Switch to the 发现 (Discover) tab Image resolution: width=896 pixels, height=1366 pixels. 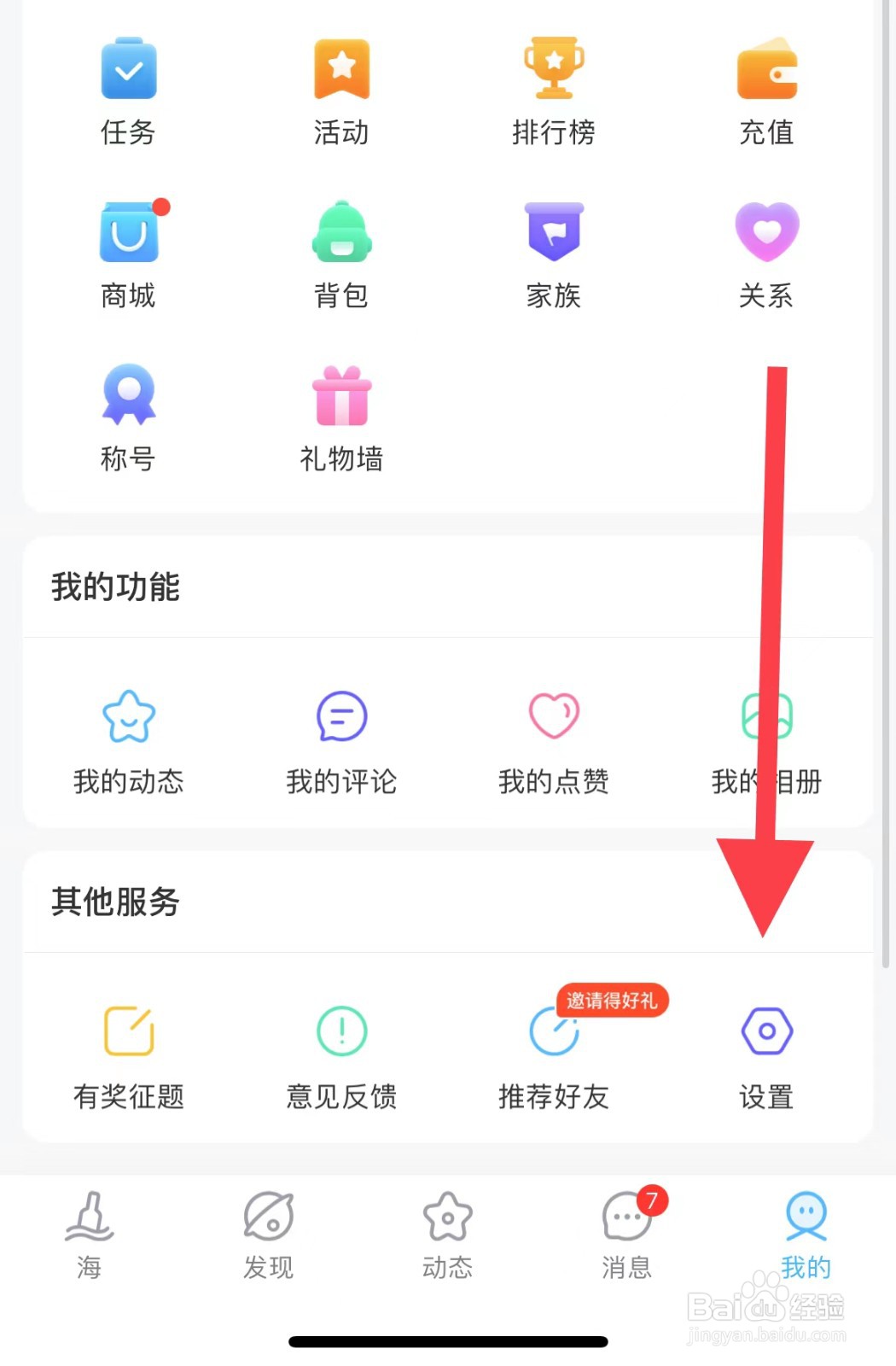pyautogui.click(x=267, y=1234)
